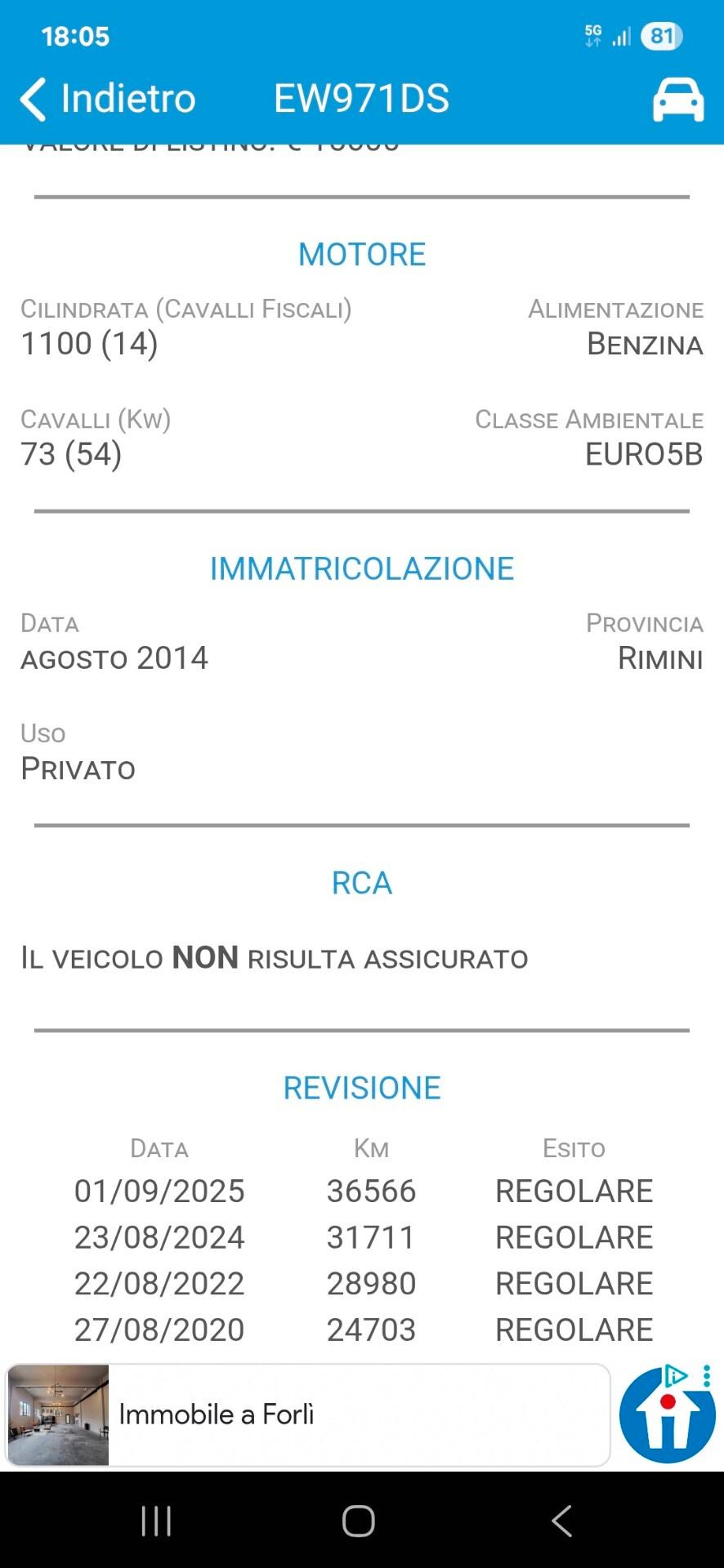
Task: Tap the signal strength bars indicator
Action: pyautogui.click(x=621, y=36)
